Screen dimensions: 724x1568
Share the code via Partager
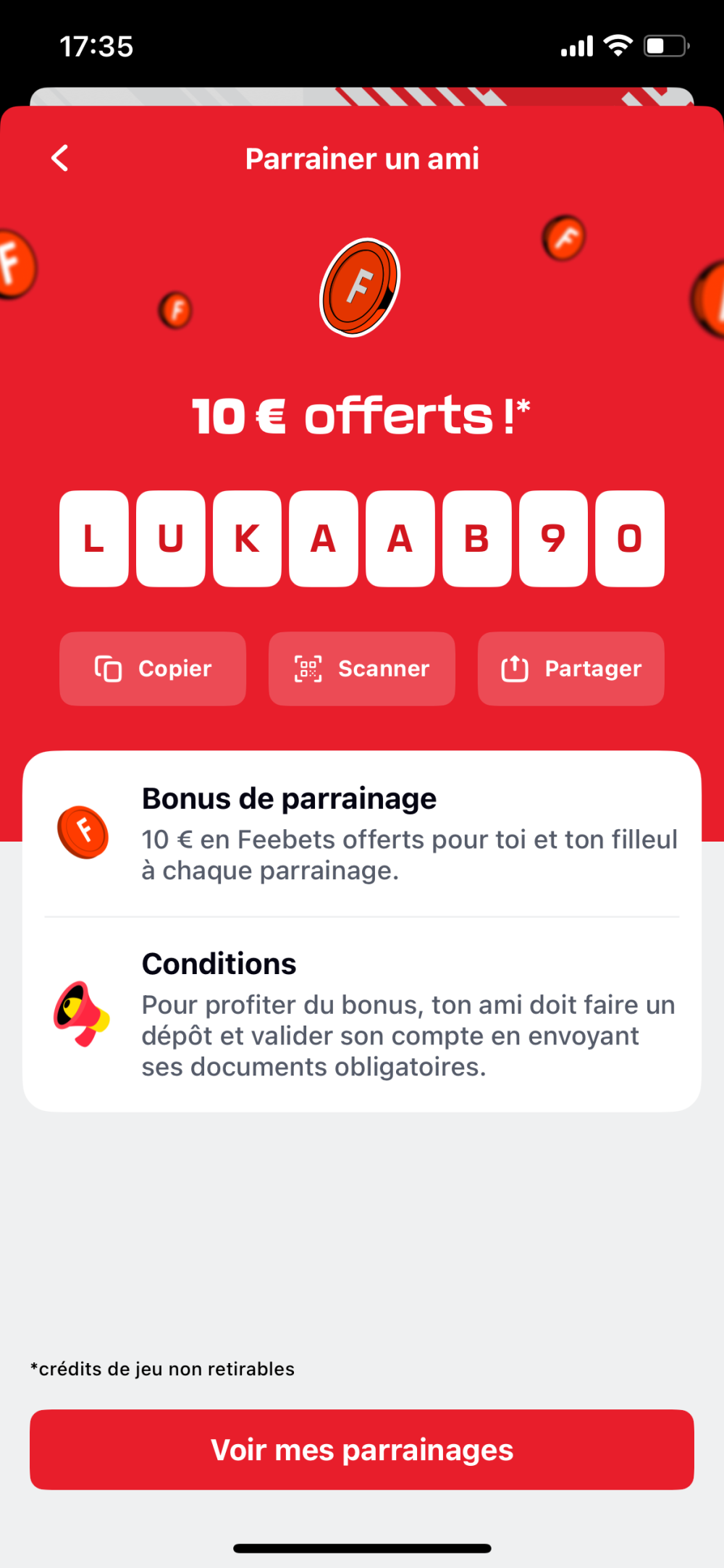click(x=571, y=668)
